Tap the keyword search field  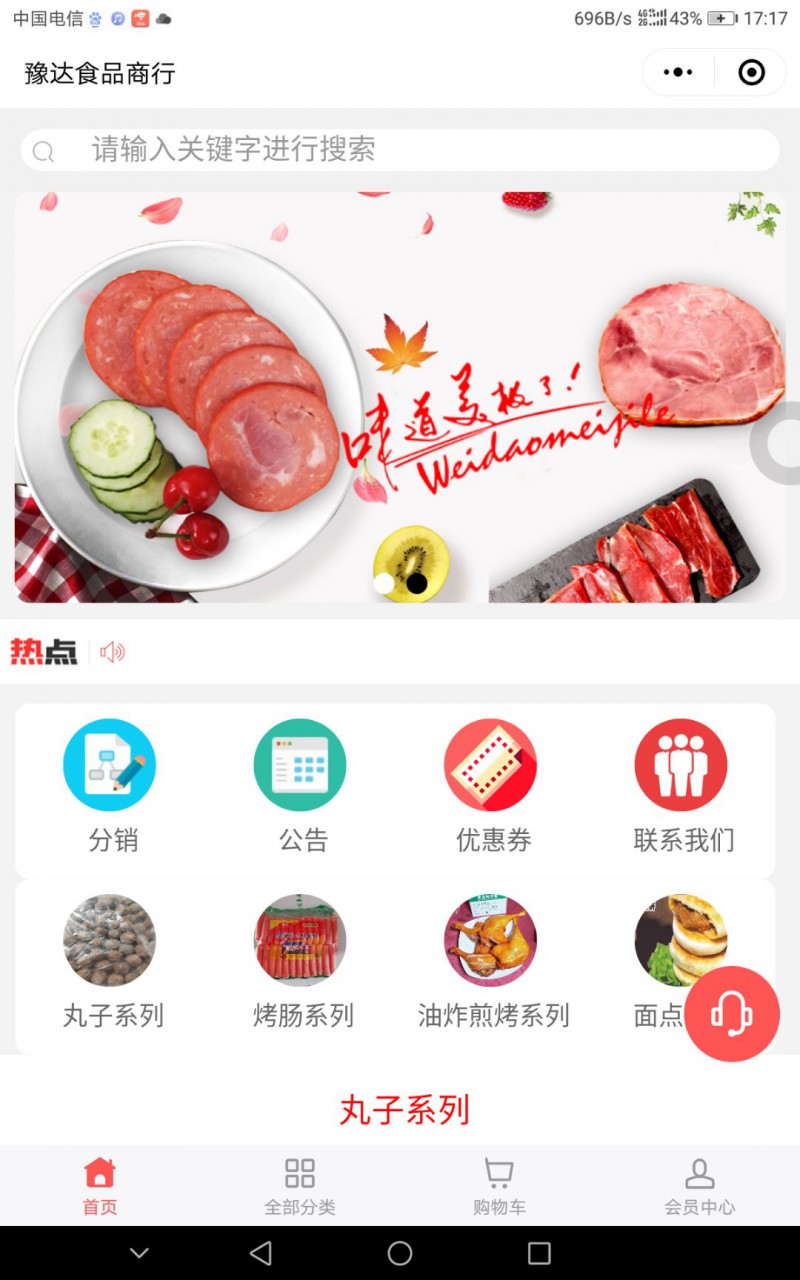click(400, 150)
